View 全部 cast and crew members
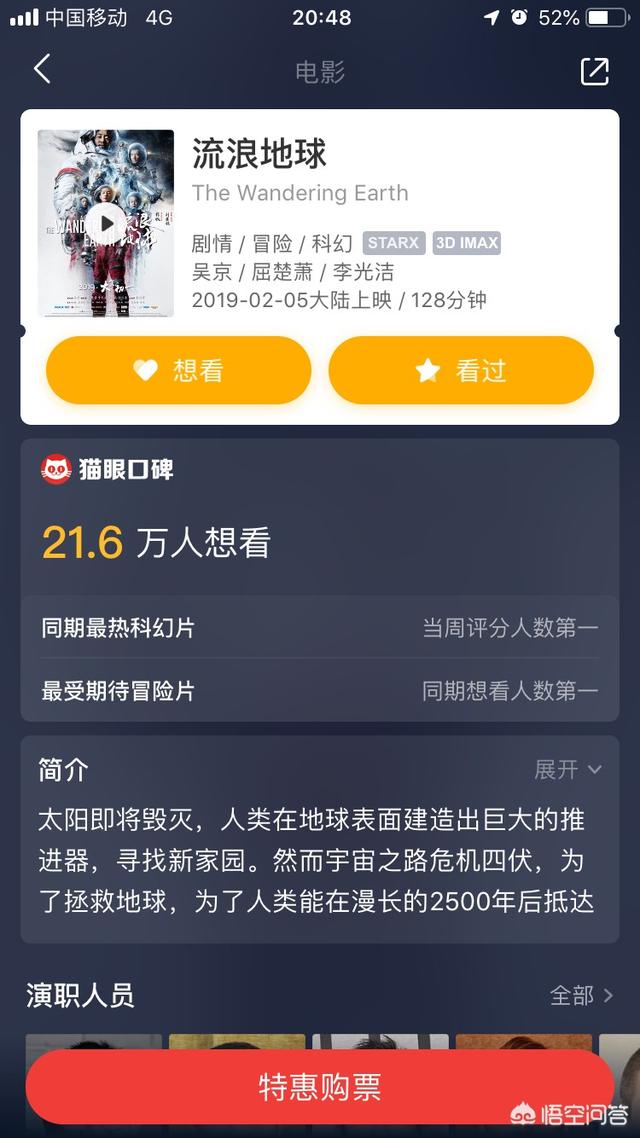The image size is (640, 1138). pos(582,995)
